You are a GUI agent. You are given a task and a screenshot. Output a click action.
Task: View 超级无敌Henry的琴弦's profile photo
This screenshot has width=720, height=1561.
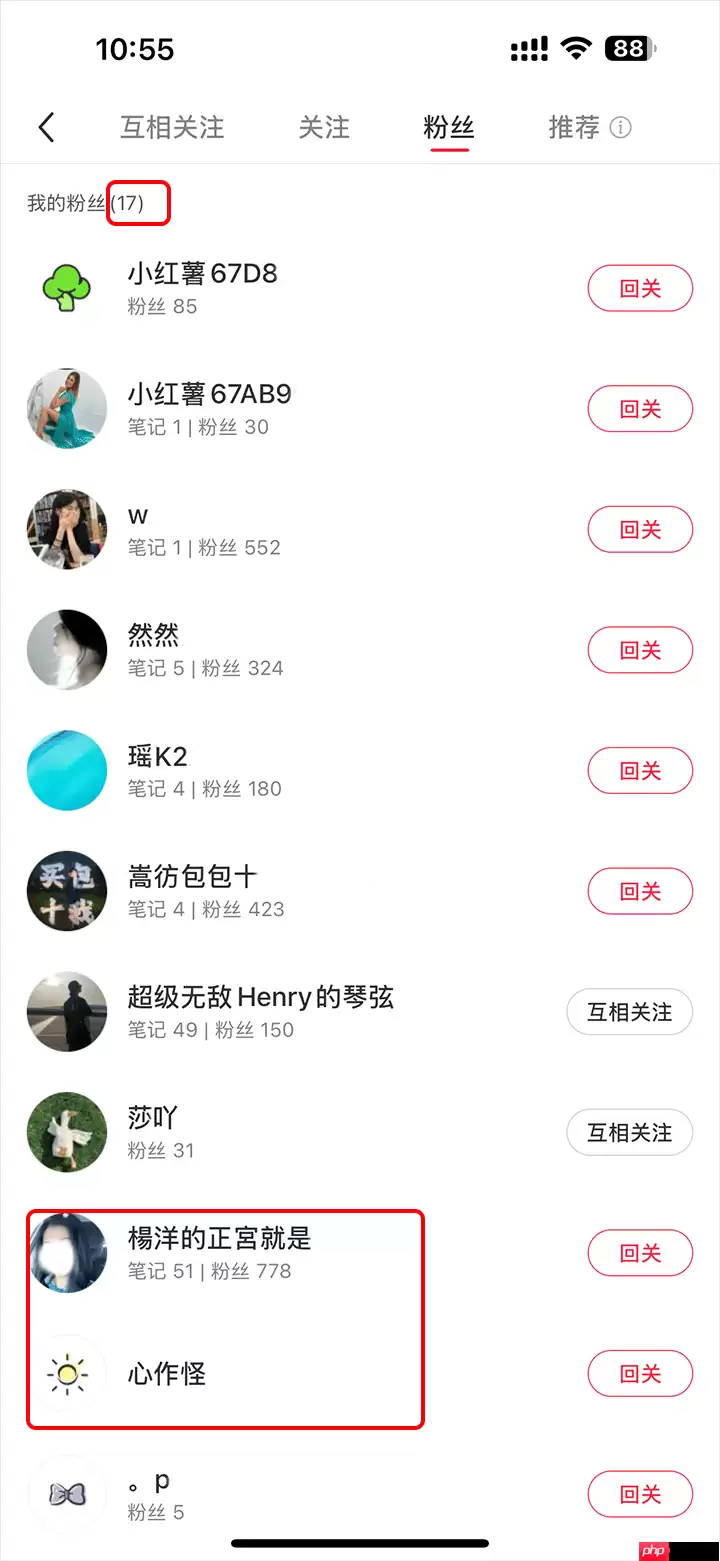click(x=66, y=1011)
